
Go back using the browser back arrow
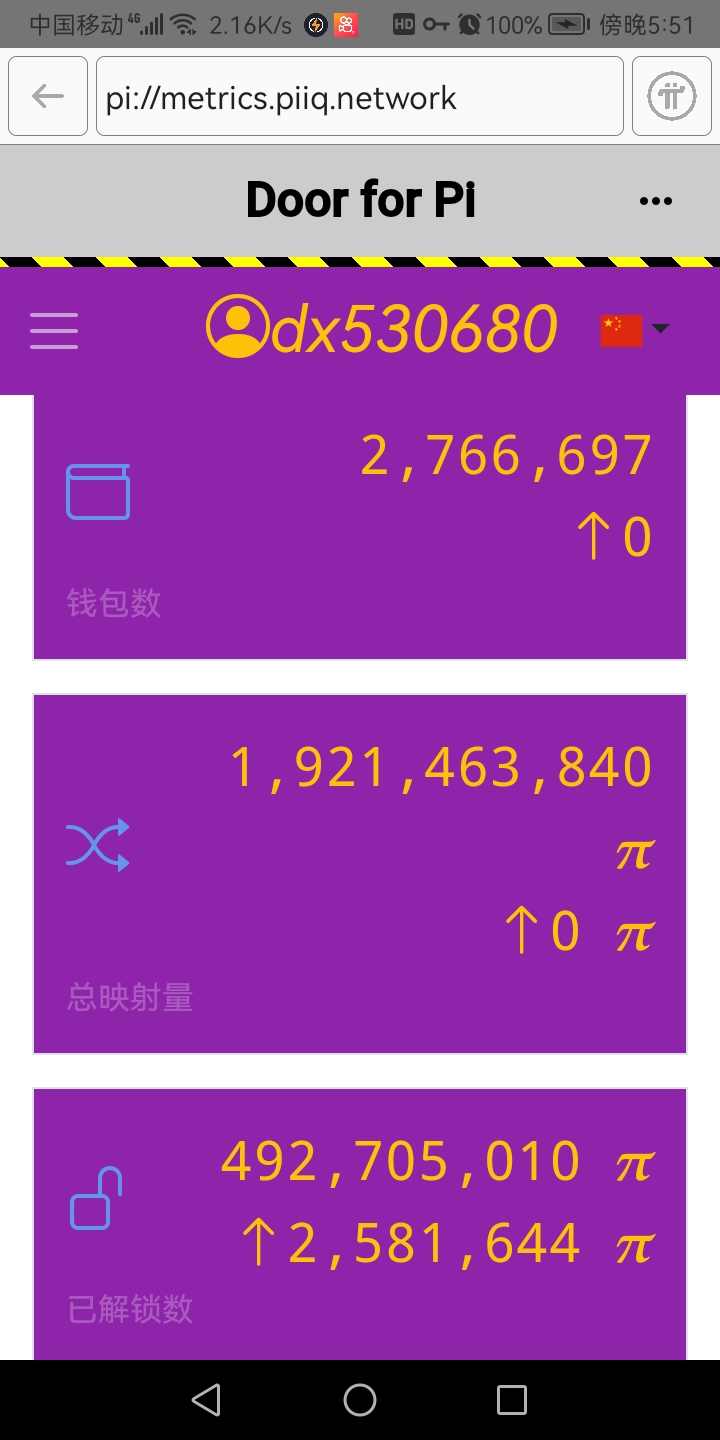pyautogui.click(x=48, y=96)
